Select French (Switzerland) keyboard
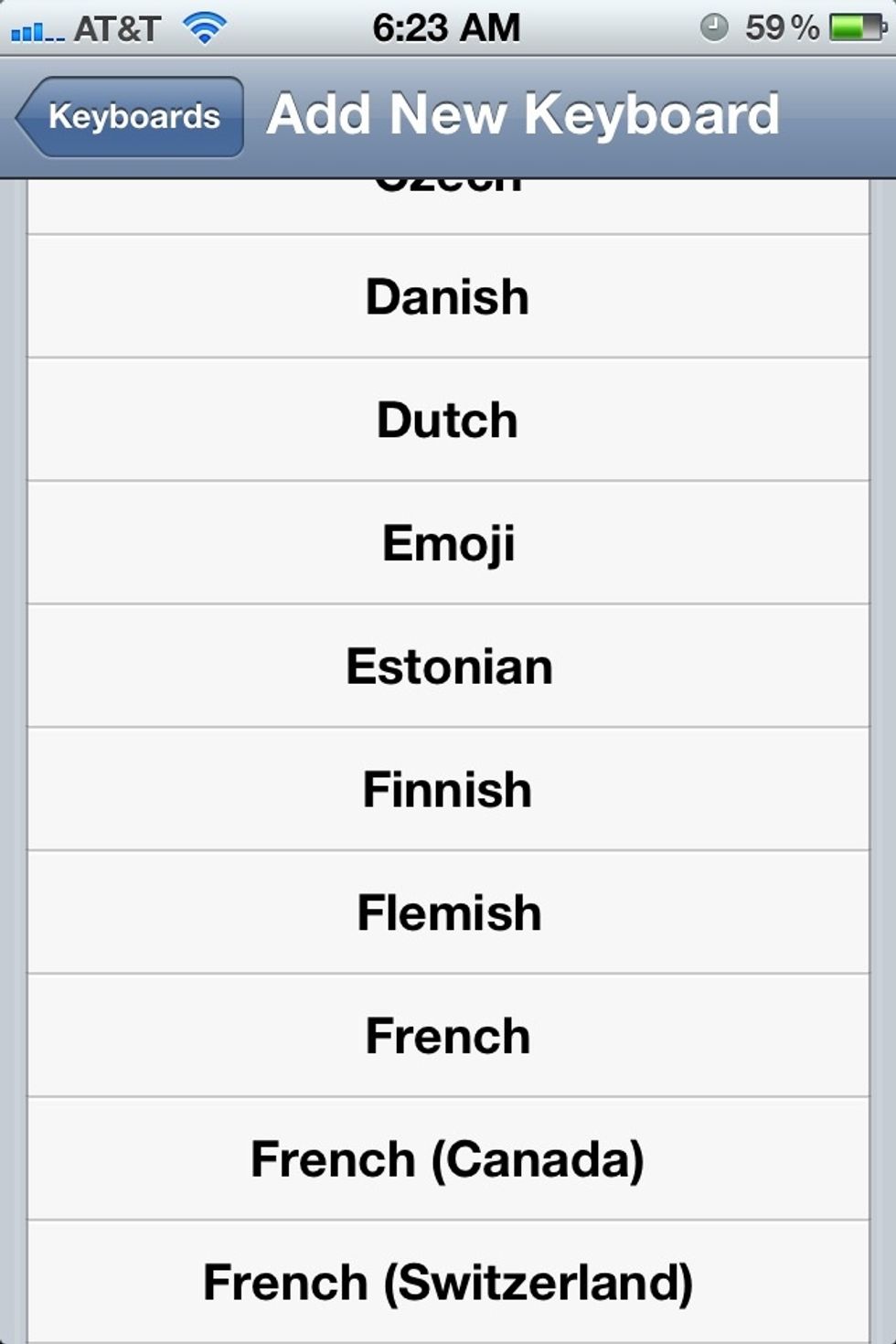896x1344 pixels. (447, 1281)
